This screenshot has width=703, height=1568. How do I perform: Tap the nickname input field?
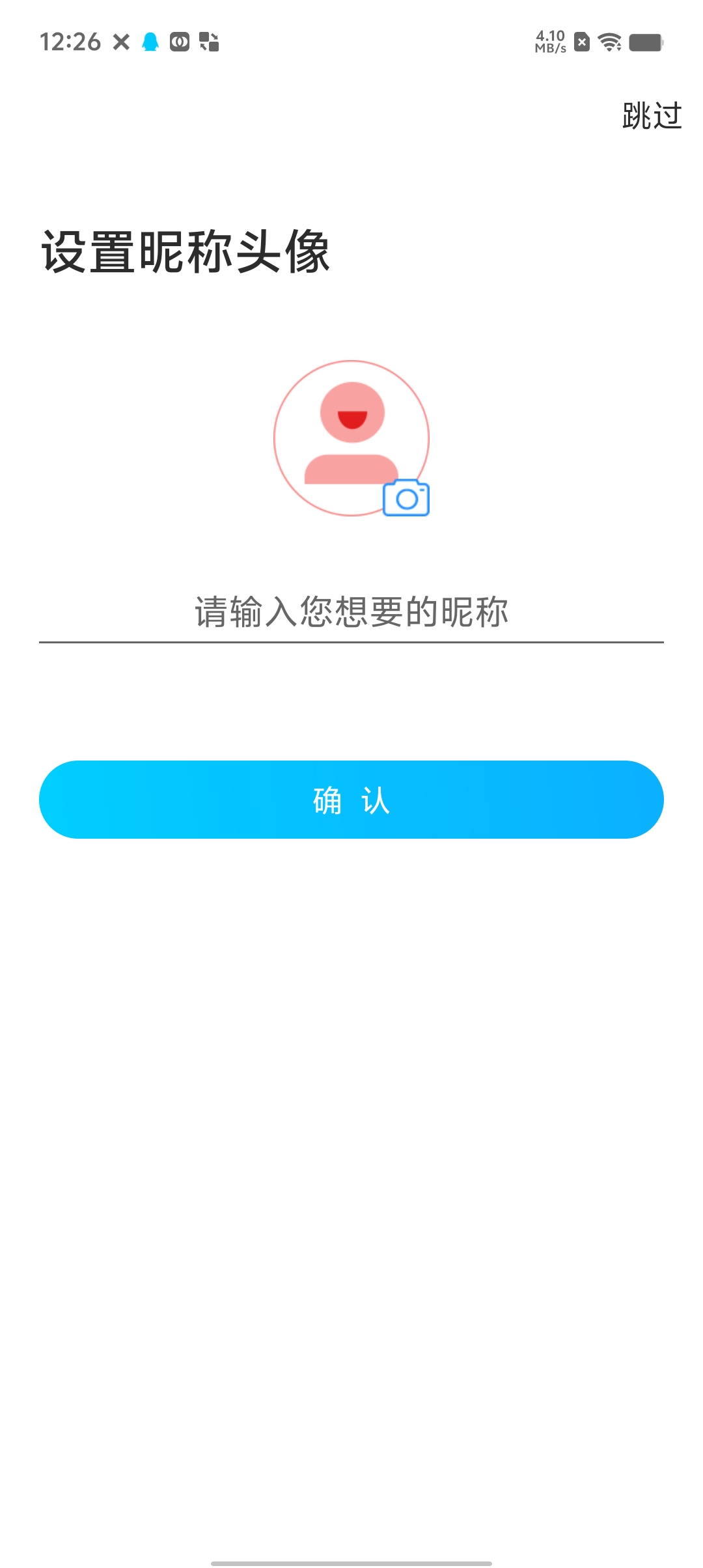pyautogui.click(x=351, y=612)
